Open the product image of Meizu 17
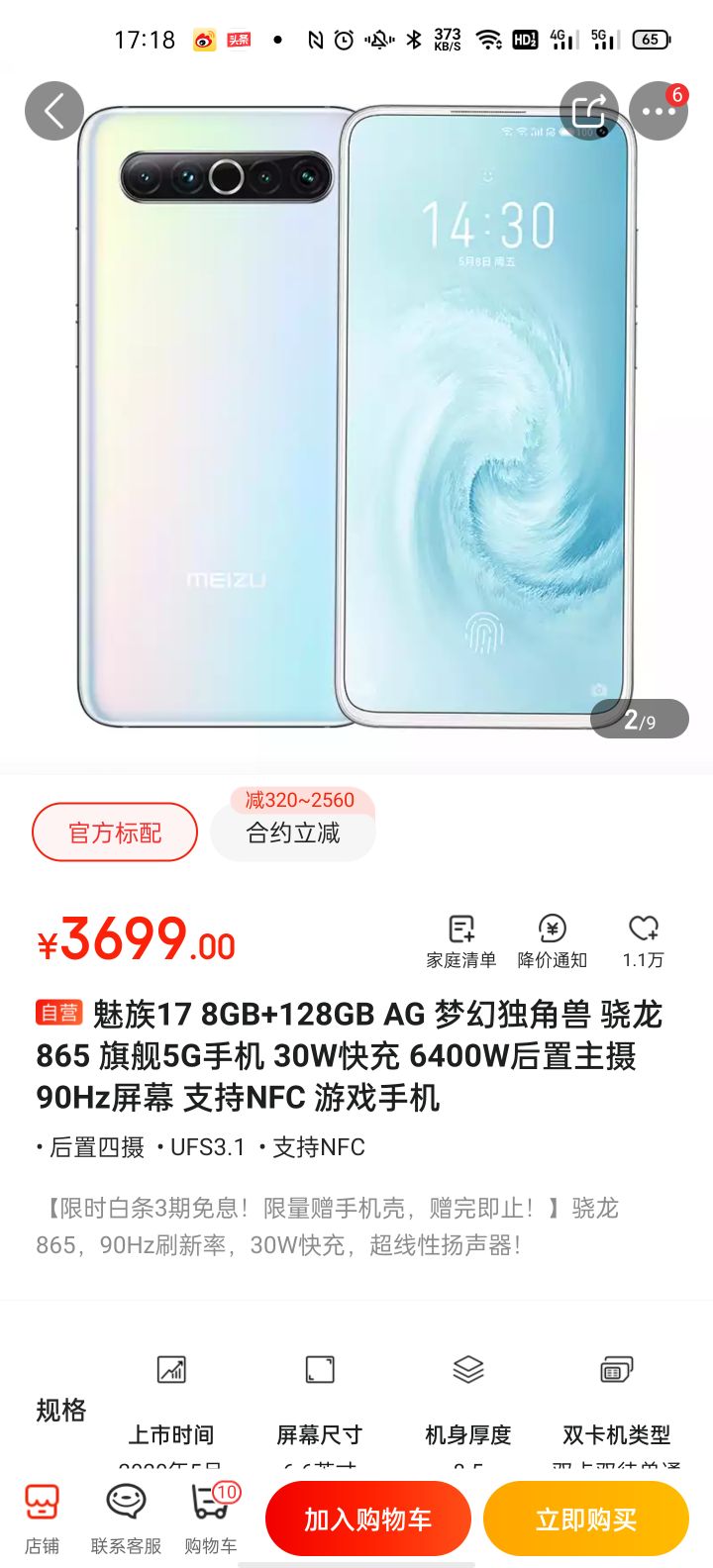The image size is (713, 1568). [356, 416]
